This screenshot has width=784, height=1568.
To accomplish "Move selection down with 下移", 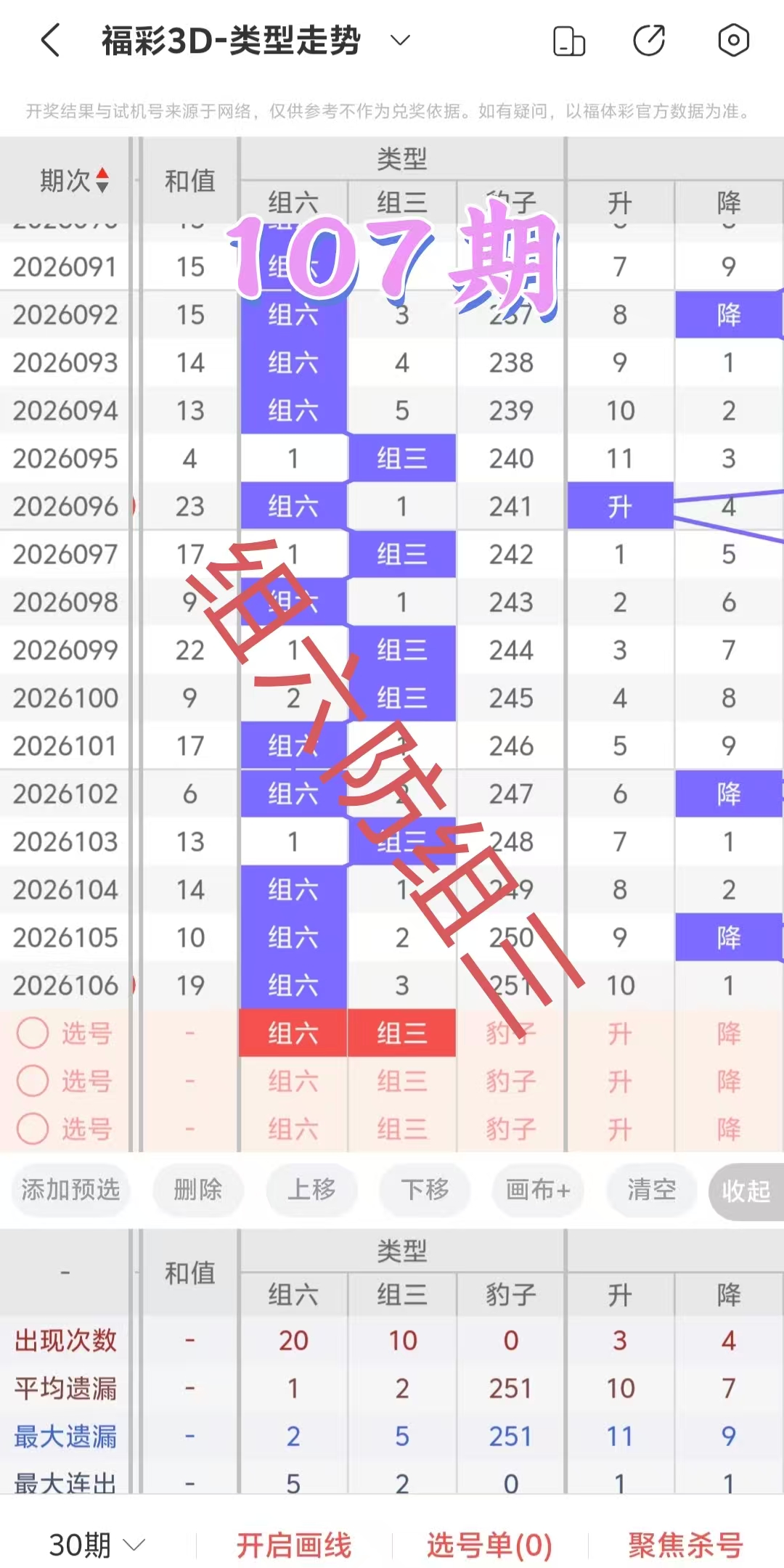I will (x=425, y=1190).
